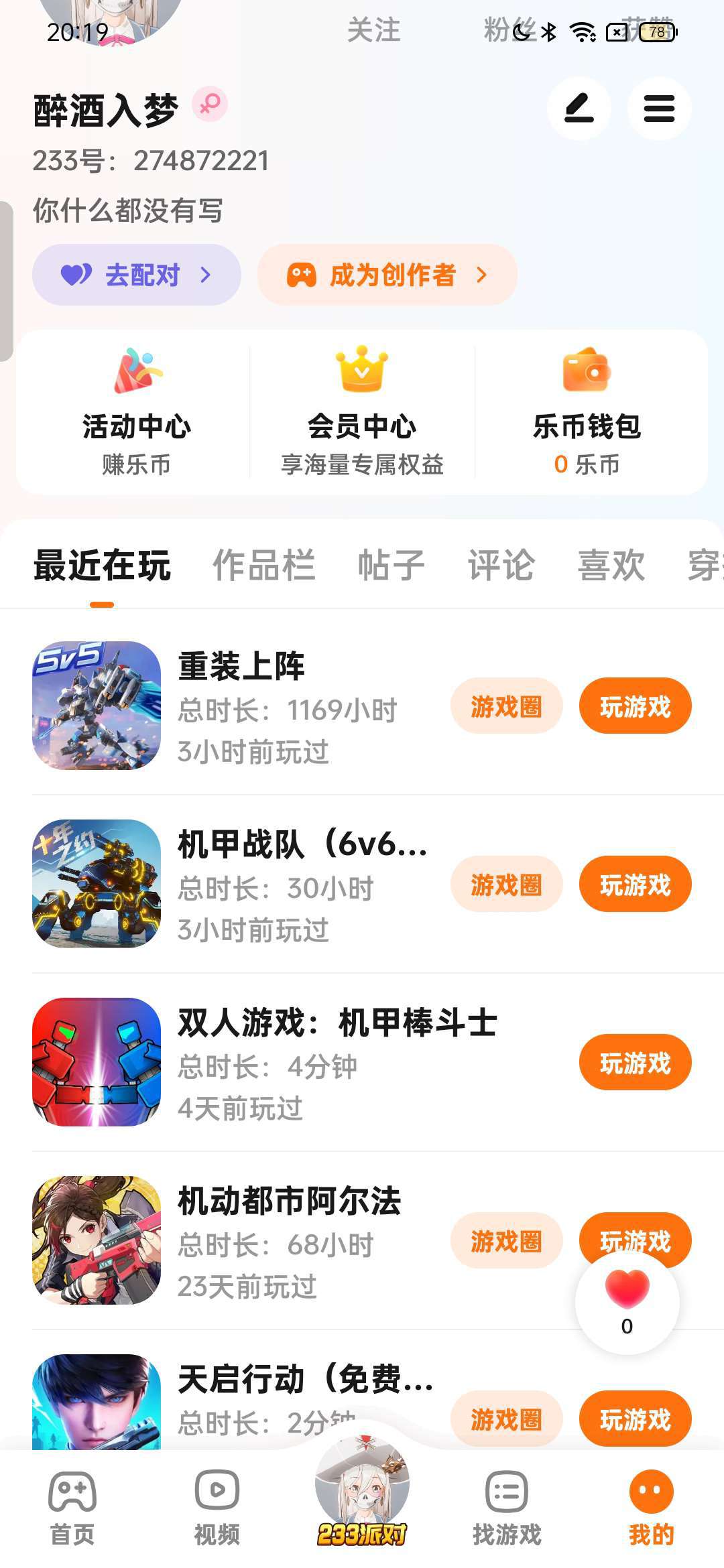Switch to the 帖子 tab
724x1568 pixels.
[x=391, y=565]
